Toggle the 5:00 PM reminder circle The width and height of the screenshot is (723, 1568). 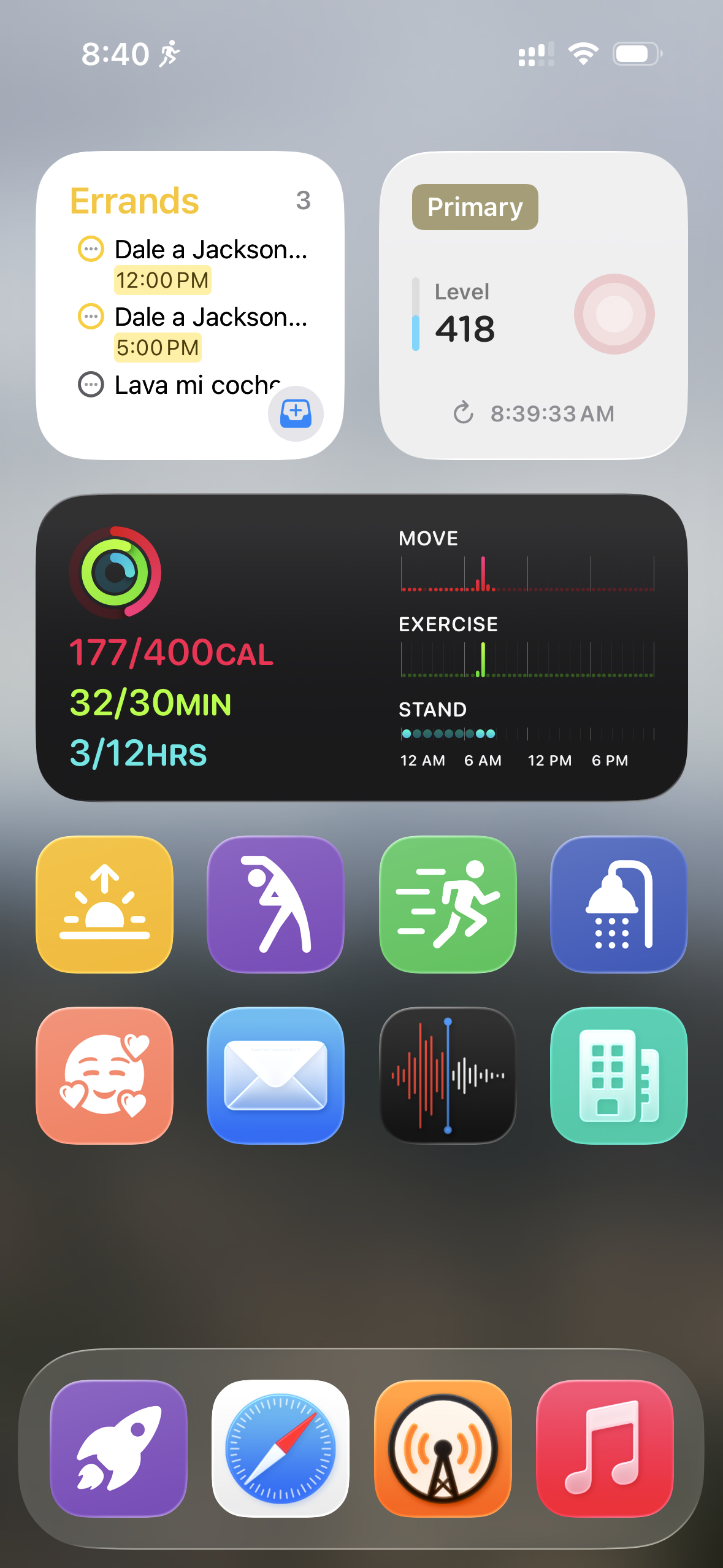(x=90, y=317)
